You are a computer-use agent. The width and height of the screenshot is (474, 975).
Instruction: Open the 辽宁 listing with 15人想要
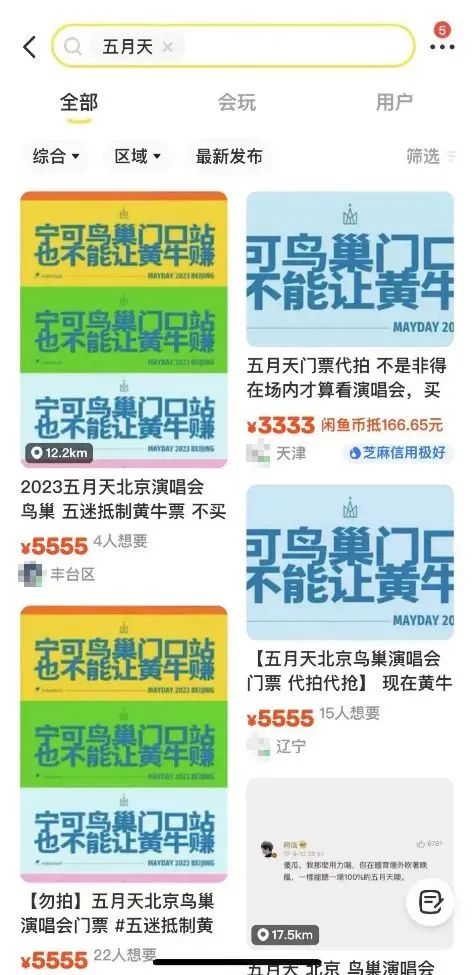[350, 621]
